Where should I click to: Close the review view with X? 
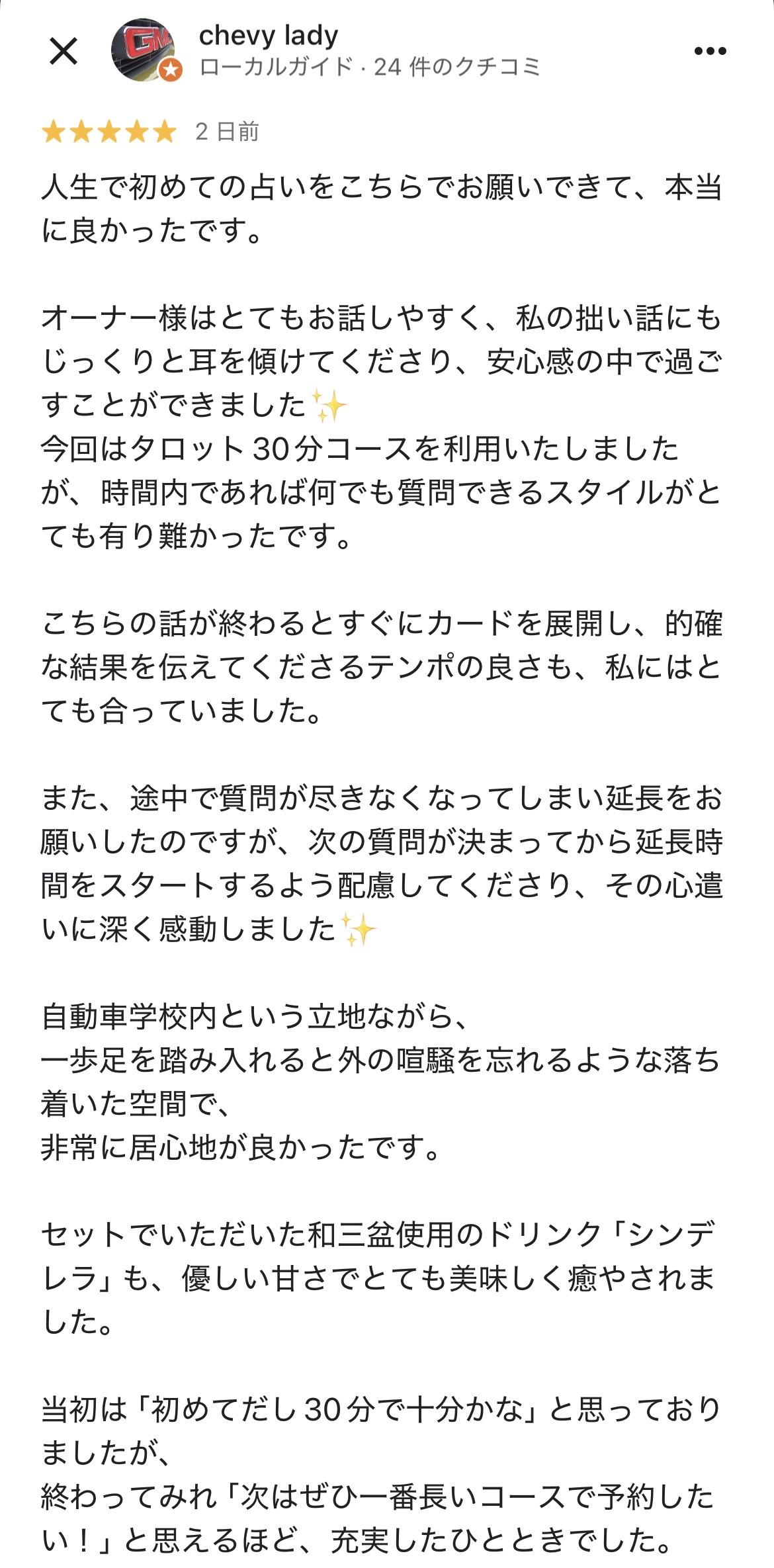(x=64, y=52)
